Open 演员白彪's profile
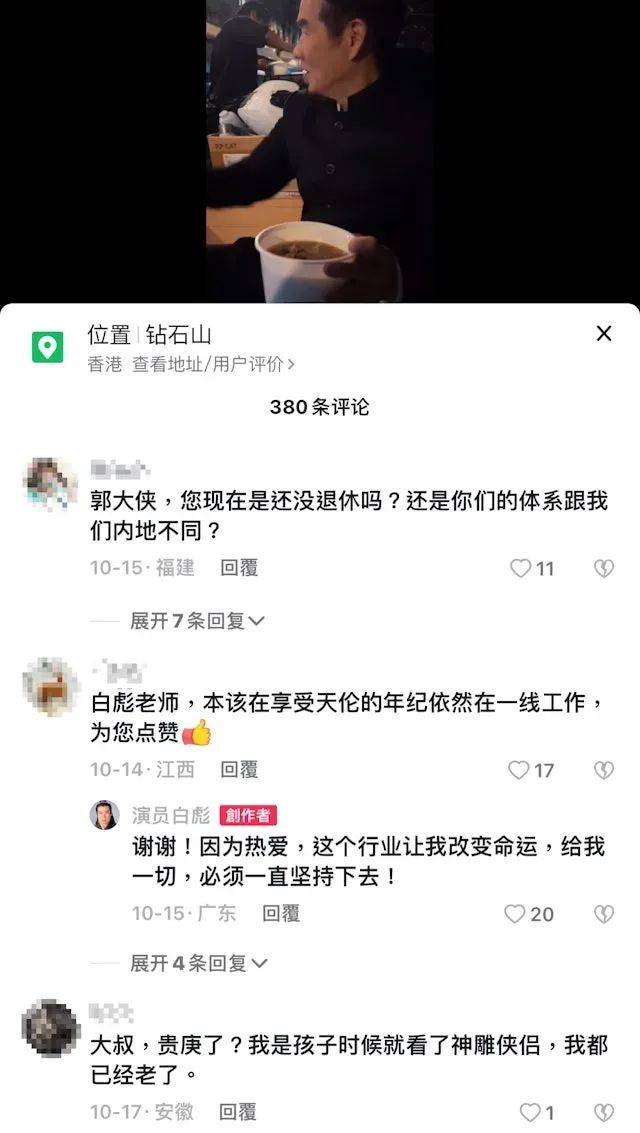The width and height of the screenshot is (640, 1133). [104, 814]
